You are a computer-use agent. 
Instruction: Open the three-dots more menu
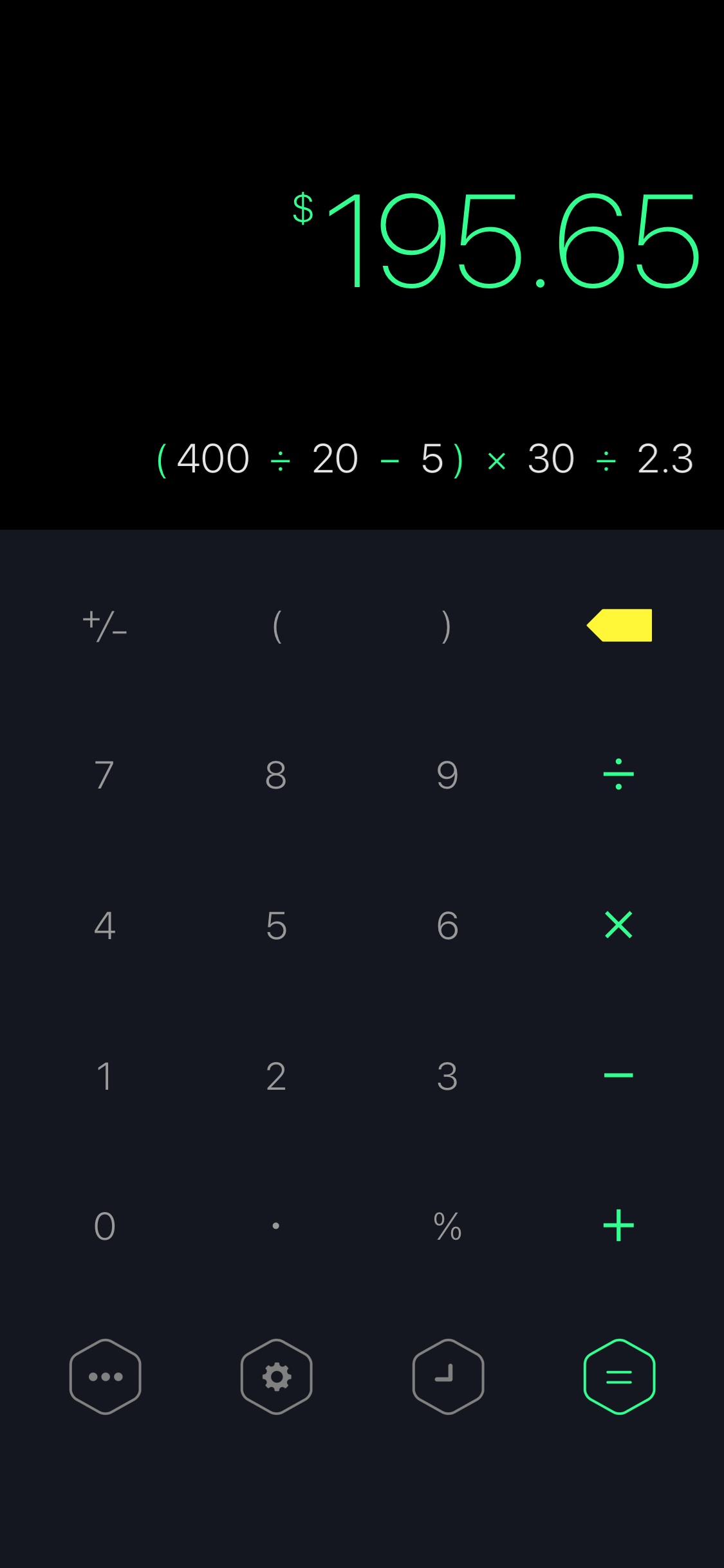click(106, 1376)
